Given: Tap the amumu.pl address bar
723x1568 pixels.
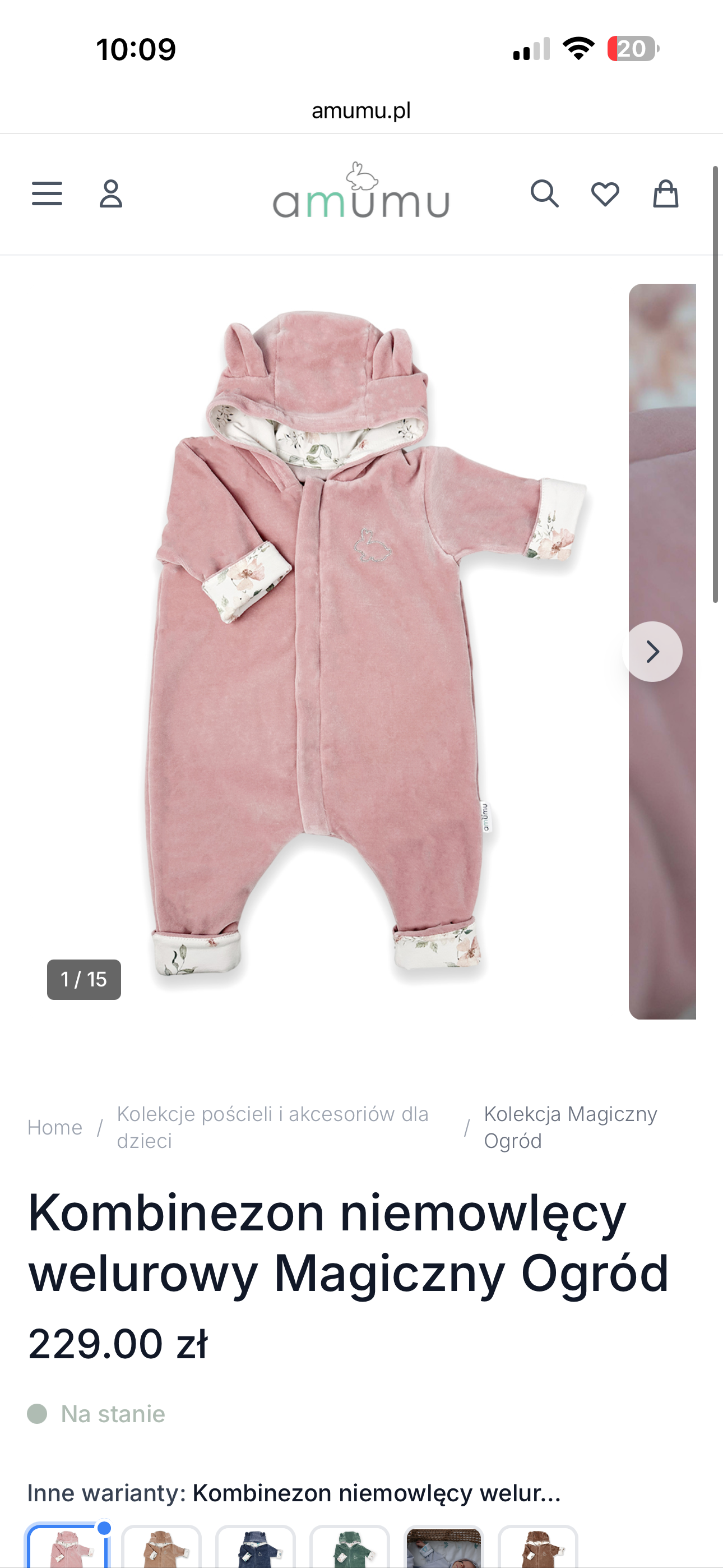Looking at the screenshot, I should click(361, 111).
